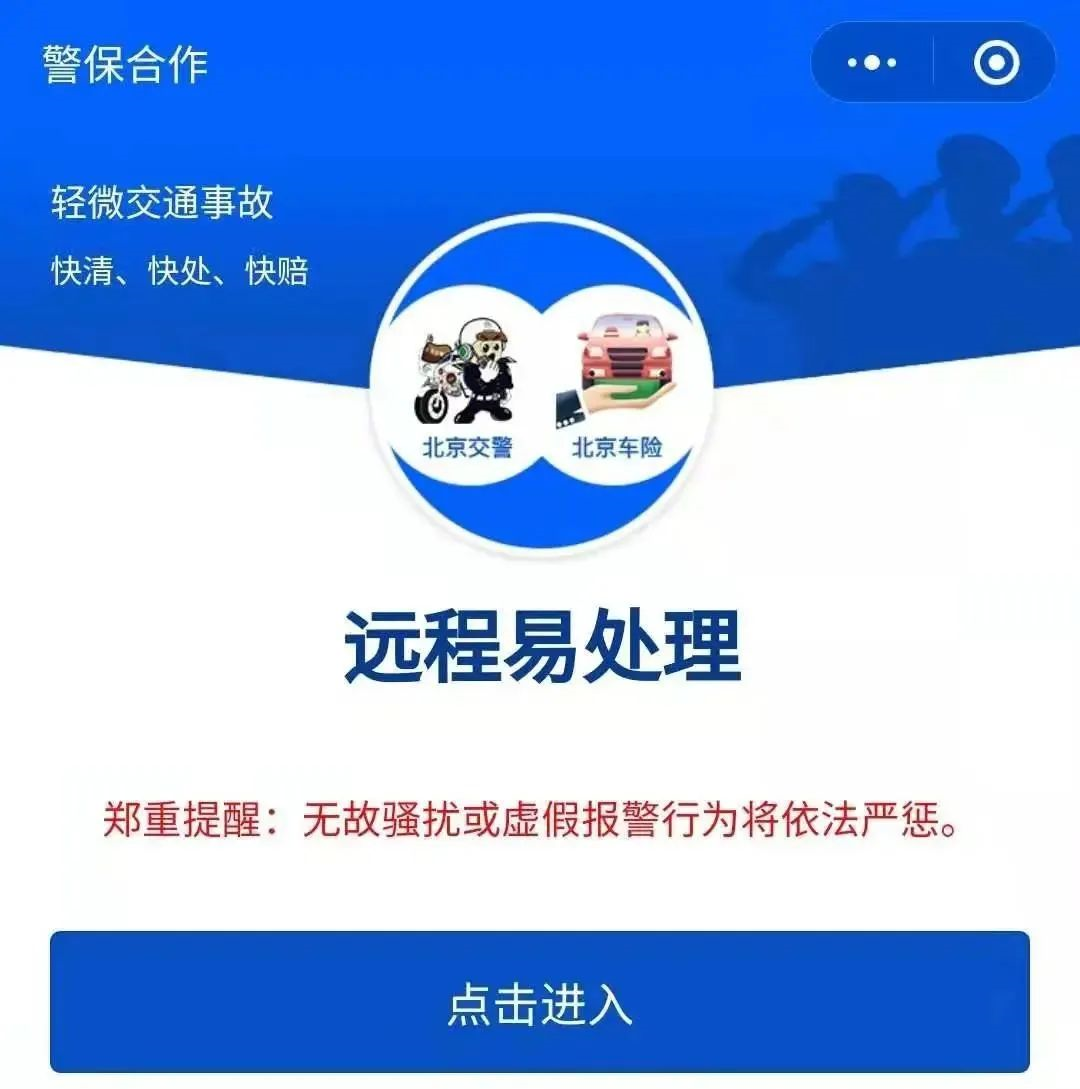Tap the 点击进入 button

(x=540, y=1003)
